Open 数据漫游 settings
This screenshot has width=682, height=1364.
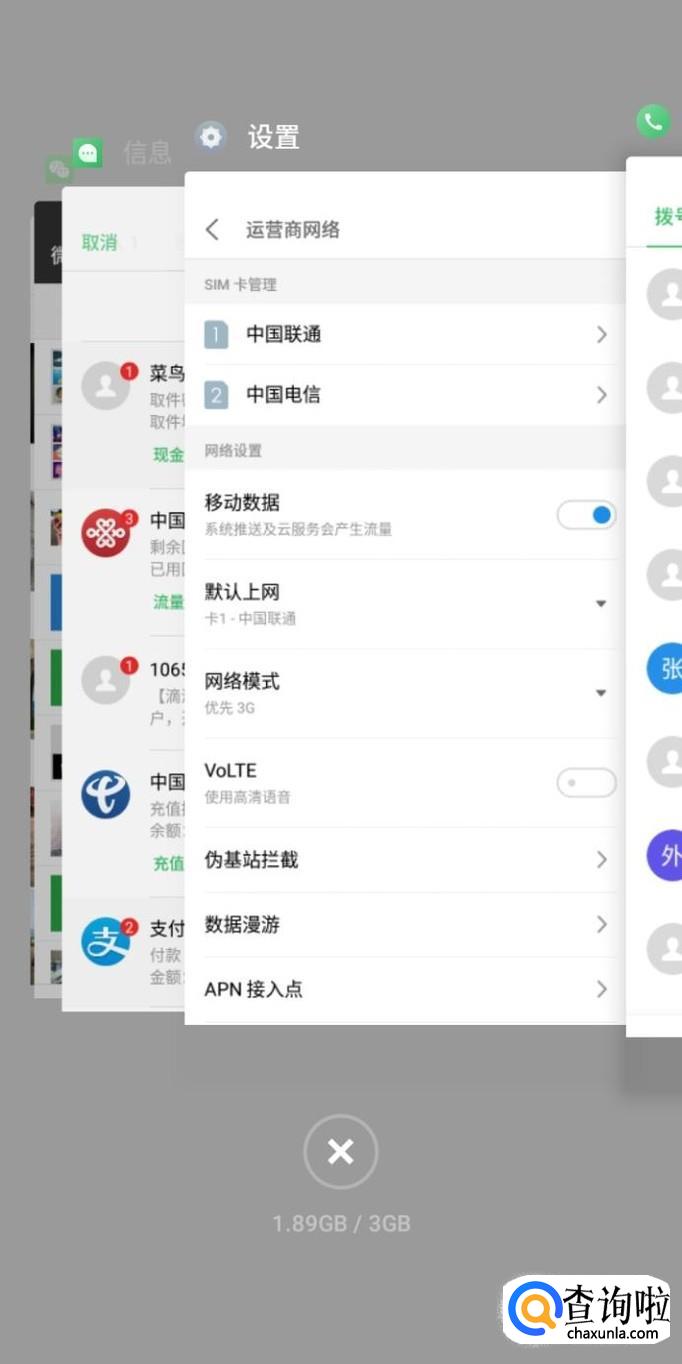click(x=405, y=925)
